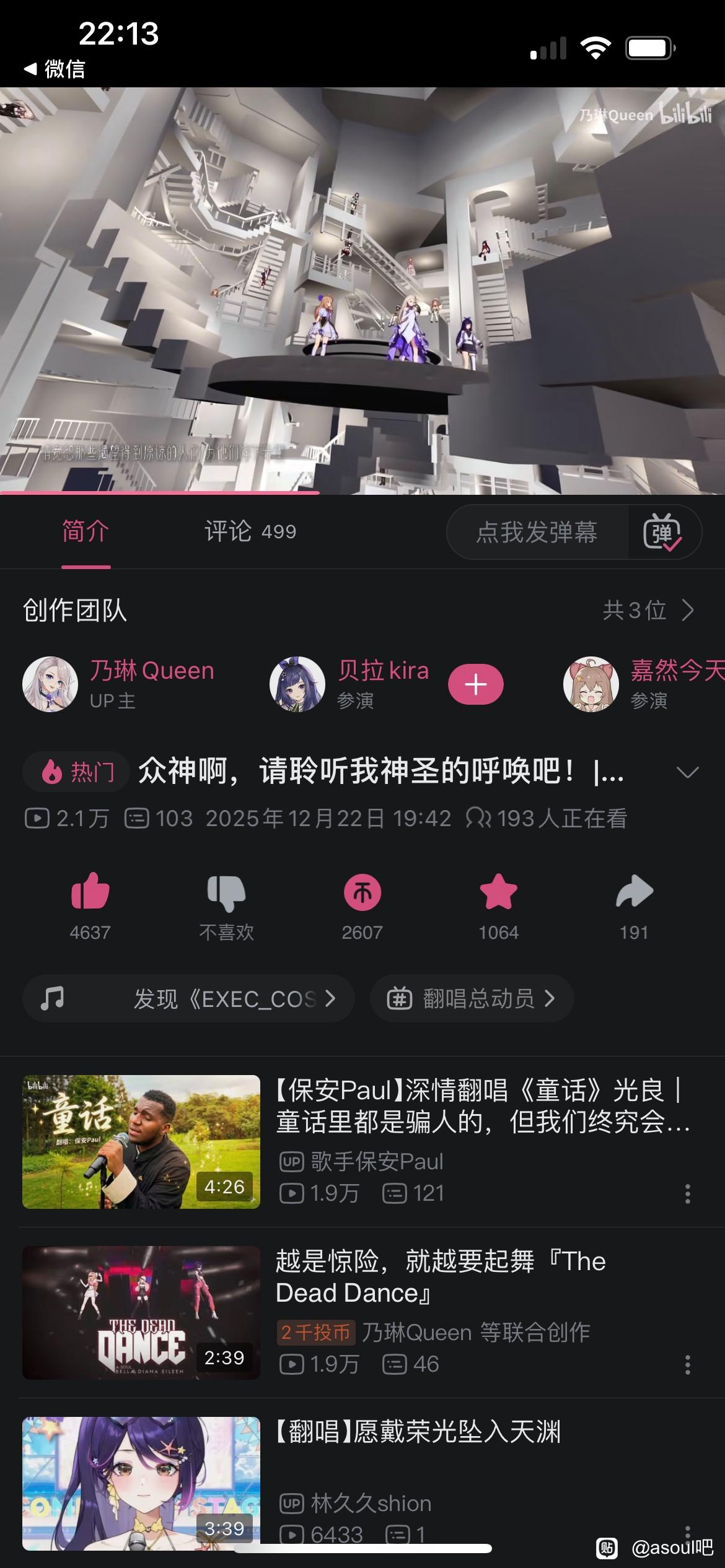
Task: Play the 保安Paul 童话 cover video
Action: pyautogui.click(x=141, y=1141)
